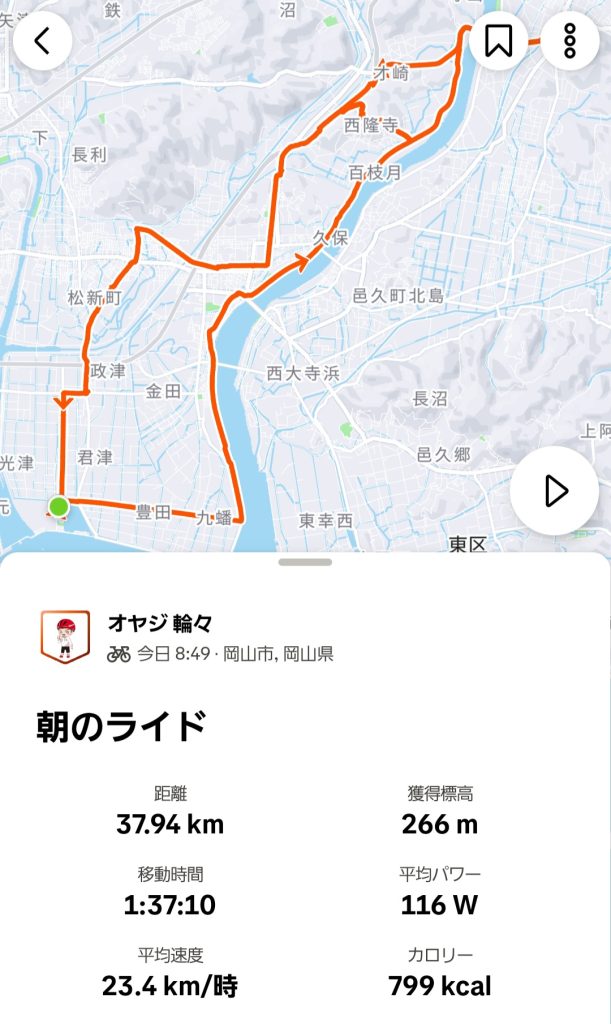Open the three-dot overflow menu
611x1024 pixels.
(x=570, y=40)
